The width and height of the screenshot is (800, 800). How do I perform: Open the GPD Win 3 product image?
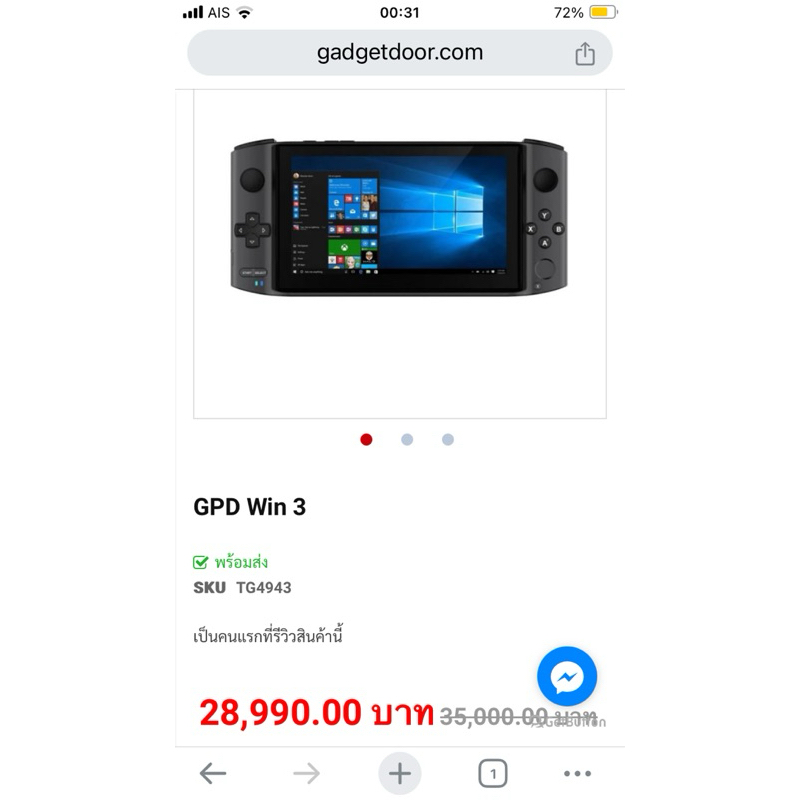coord(399,219)
